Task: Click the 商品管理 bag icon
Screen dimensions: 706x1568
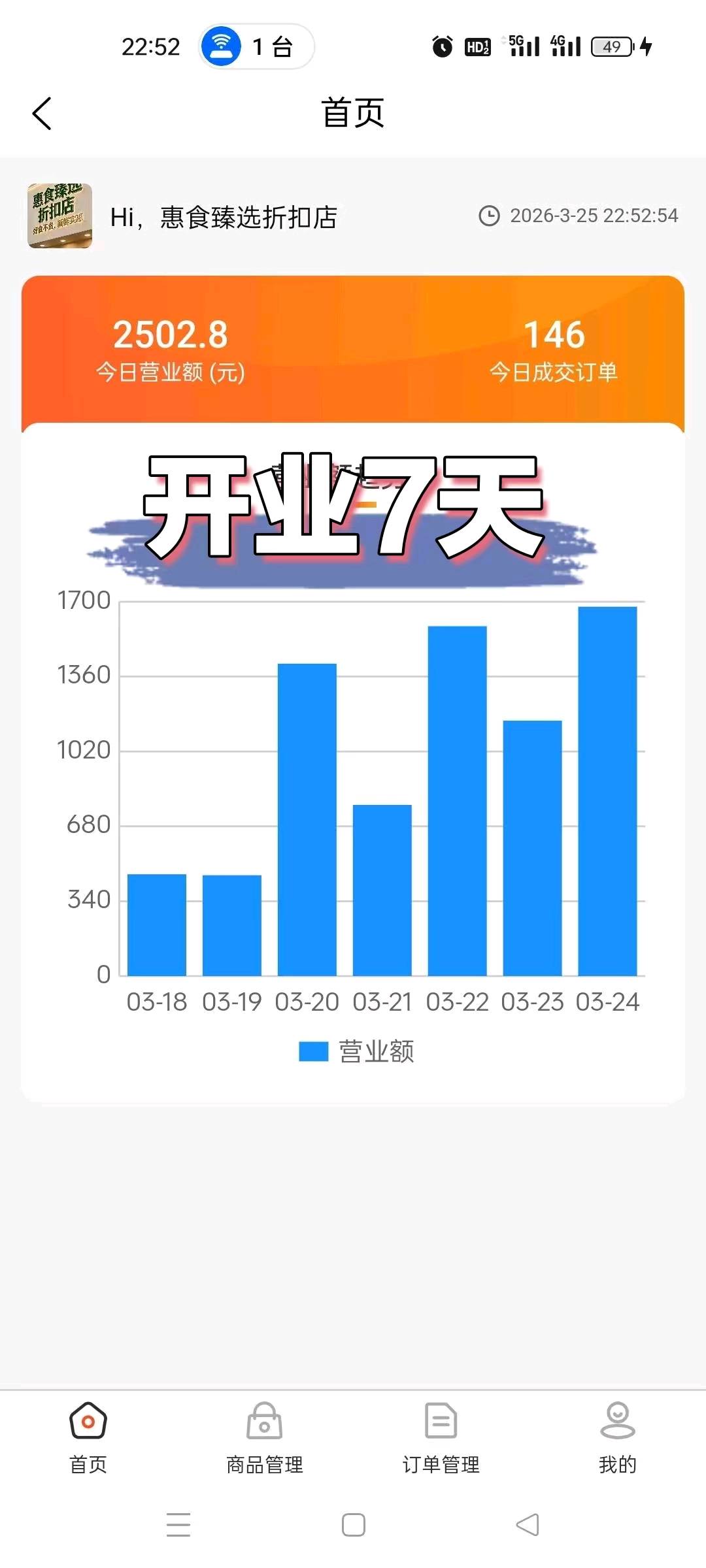Action: tap(264, 1435)
